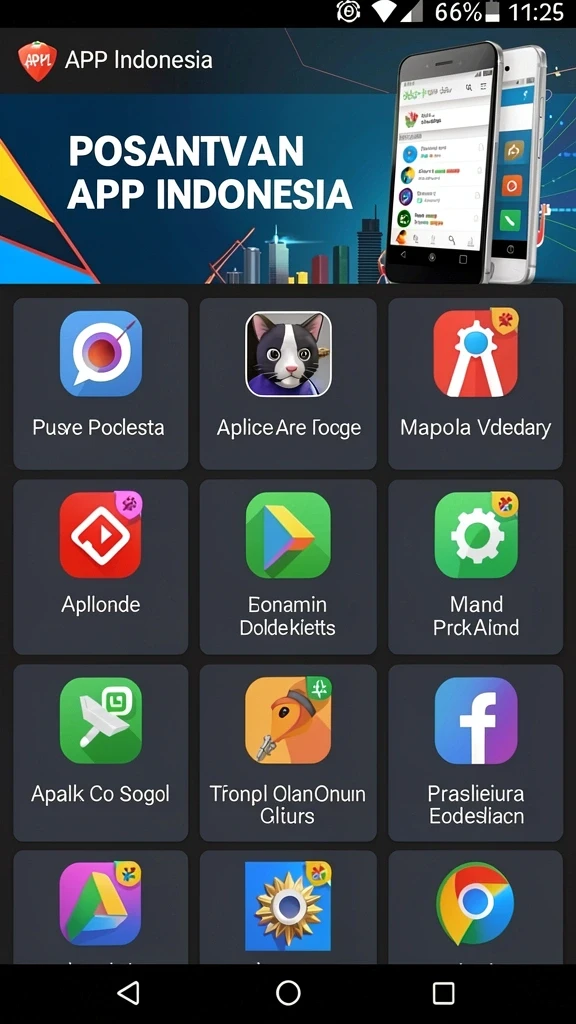576x1024 pixels.
Task: Open the Chrome-icon app tile
Action: (x=475, y=907)
